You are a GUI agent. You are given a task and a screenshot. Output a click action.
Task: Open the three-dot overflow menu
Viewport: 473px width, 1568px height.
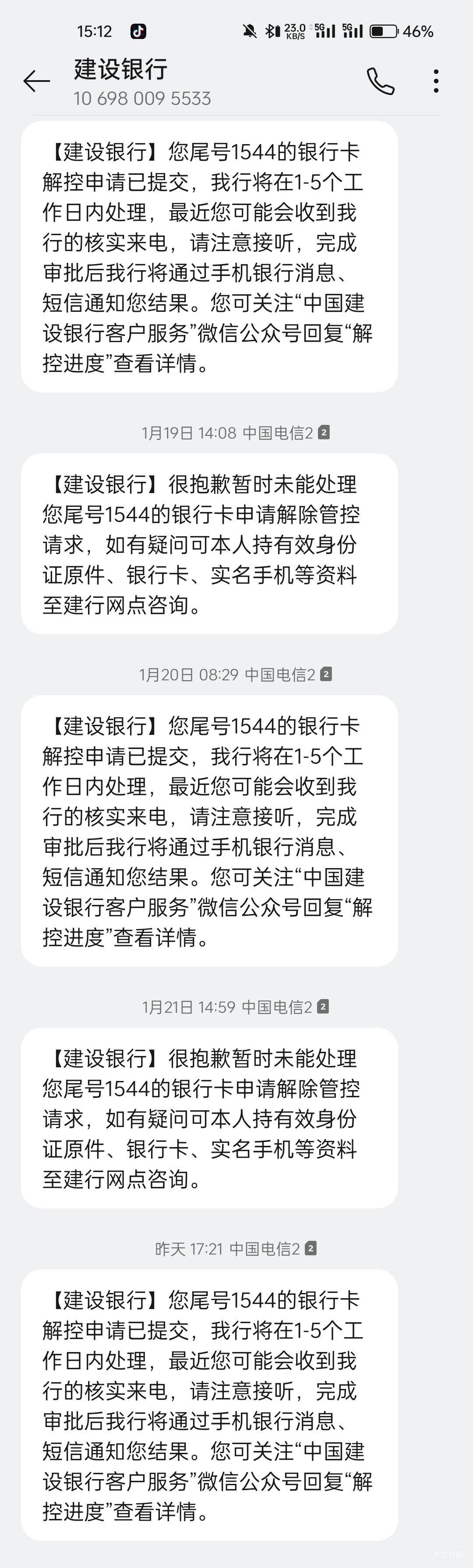click(x=436, y=81)
